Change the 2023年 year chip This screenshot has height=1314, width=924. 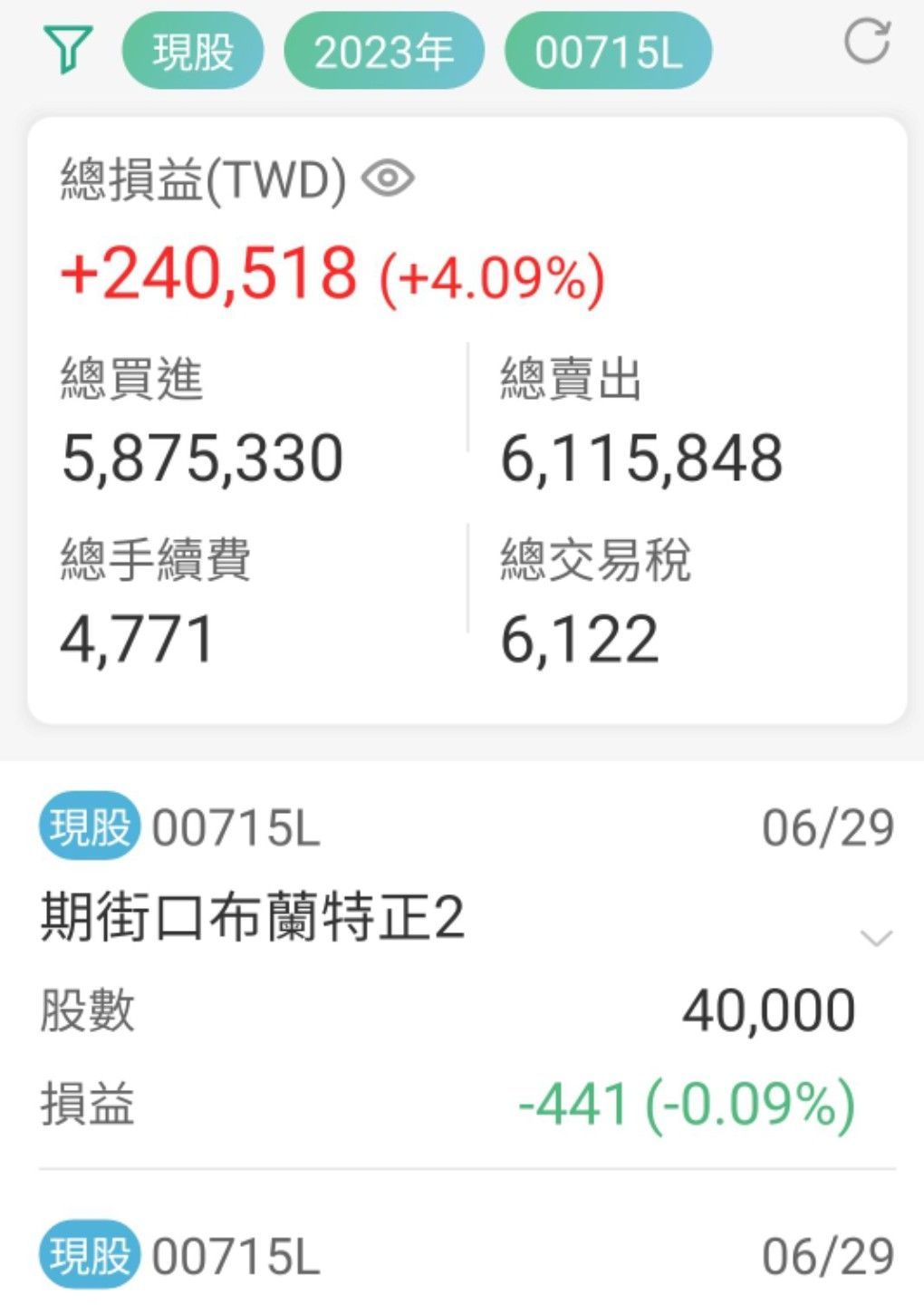pos(384,51)
